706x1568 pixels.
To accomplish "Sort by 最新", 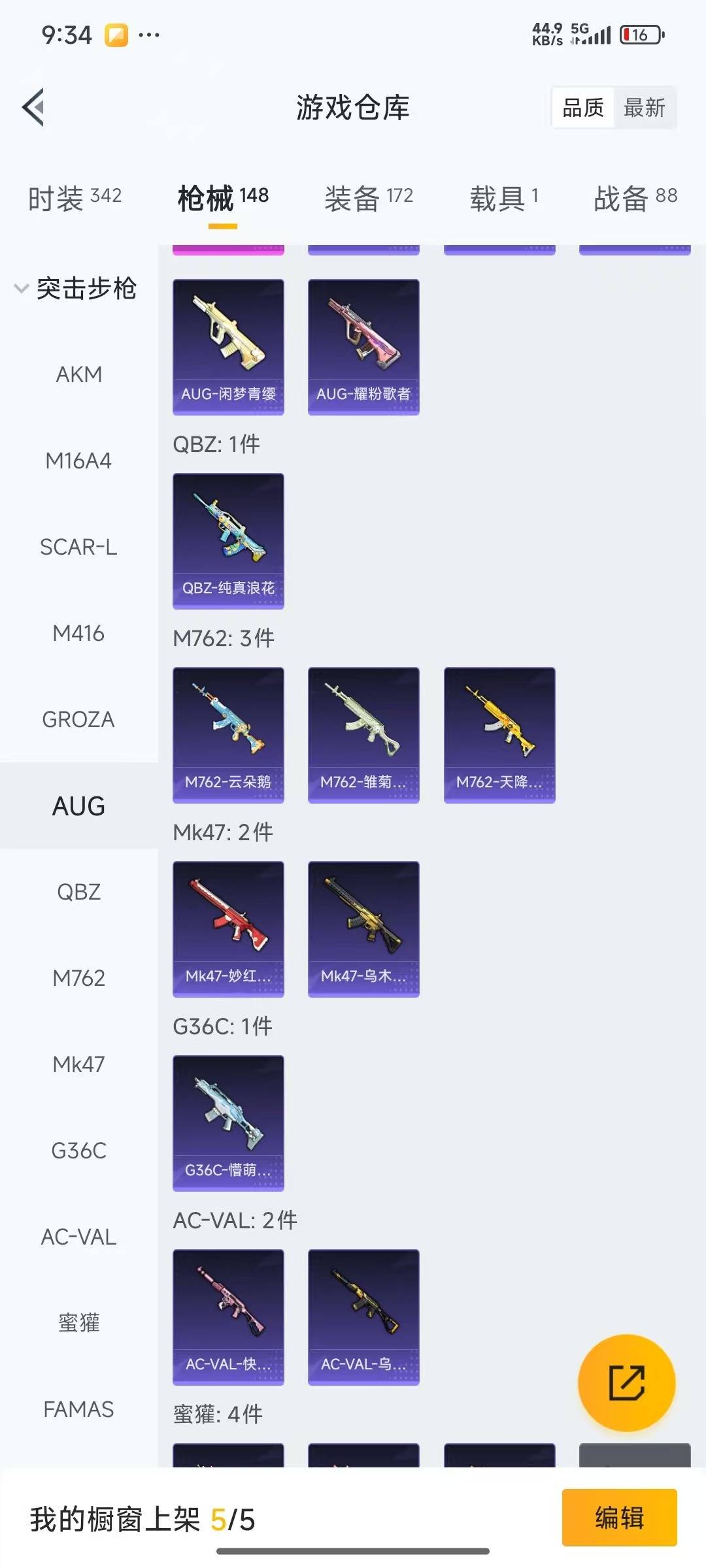I will [x=644, y=108].
